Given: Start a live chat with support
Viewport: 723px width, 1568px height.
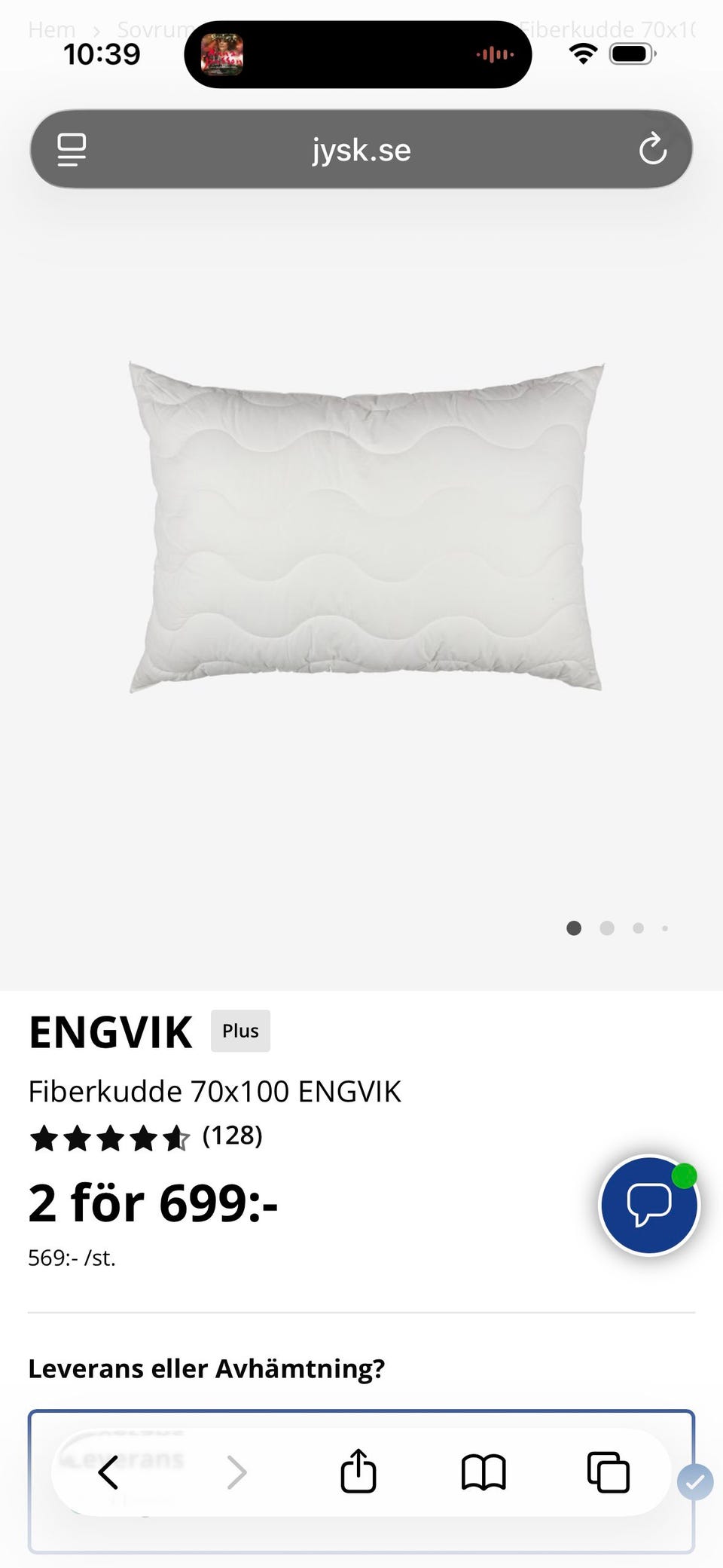Looking at the screenshot, I should [x=648, y=1204].
